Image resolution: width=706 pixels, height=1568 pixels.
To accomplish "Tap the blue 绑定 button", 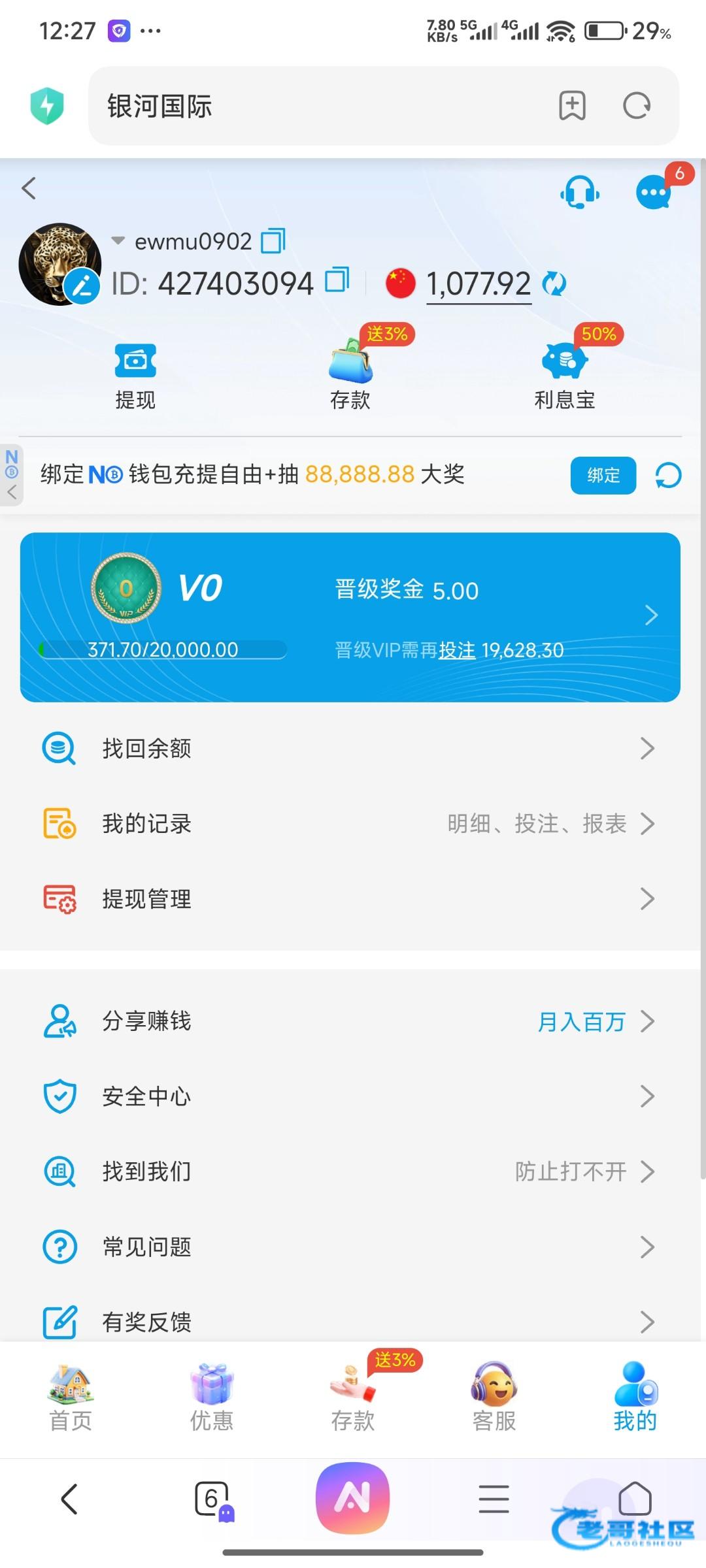I will click(x=603, y=475).
